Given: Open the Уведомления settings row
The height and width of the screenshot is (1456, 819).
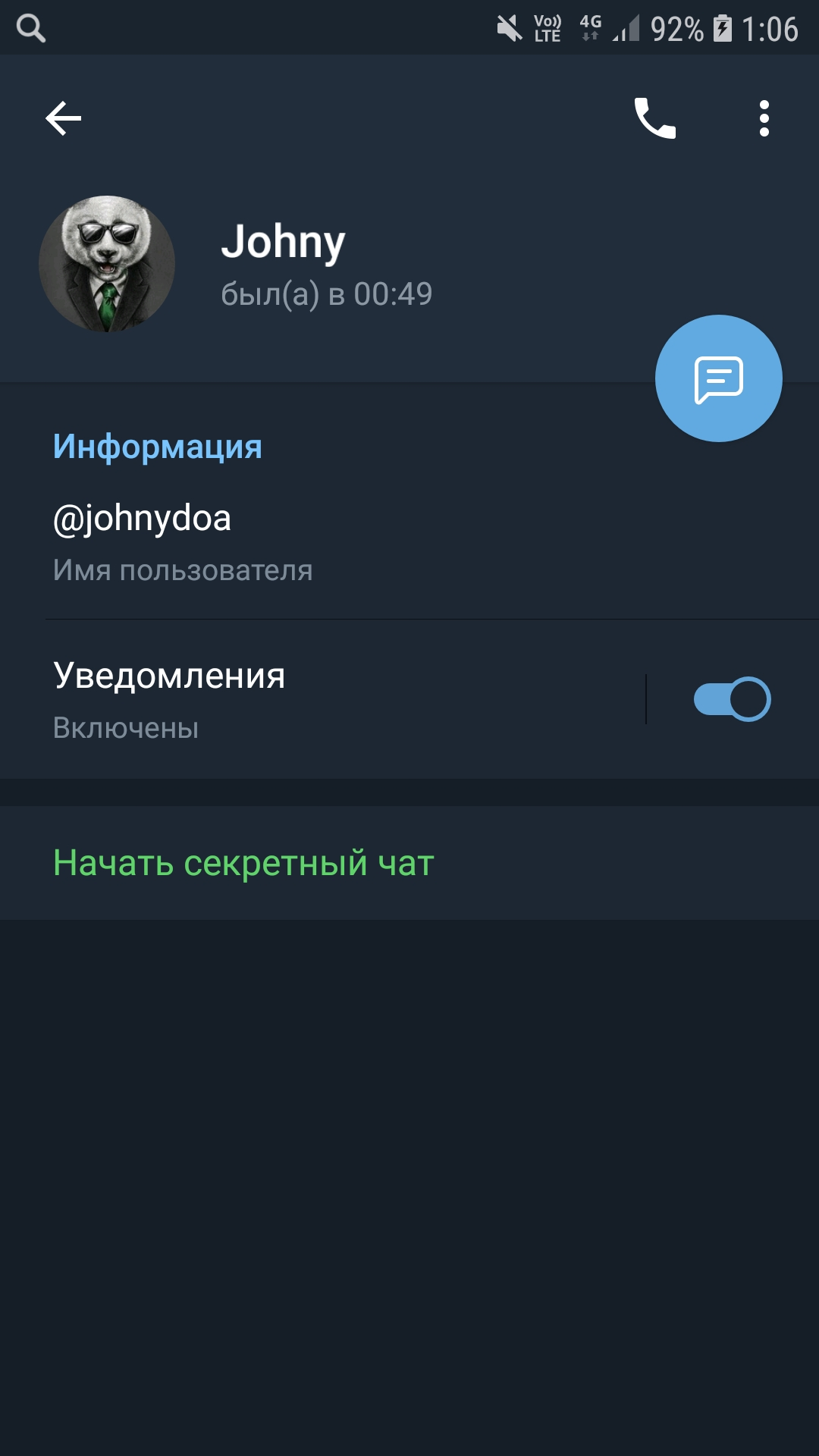Looking at the screenshot, I should tap(322, 699).
